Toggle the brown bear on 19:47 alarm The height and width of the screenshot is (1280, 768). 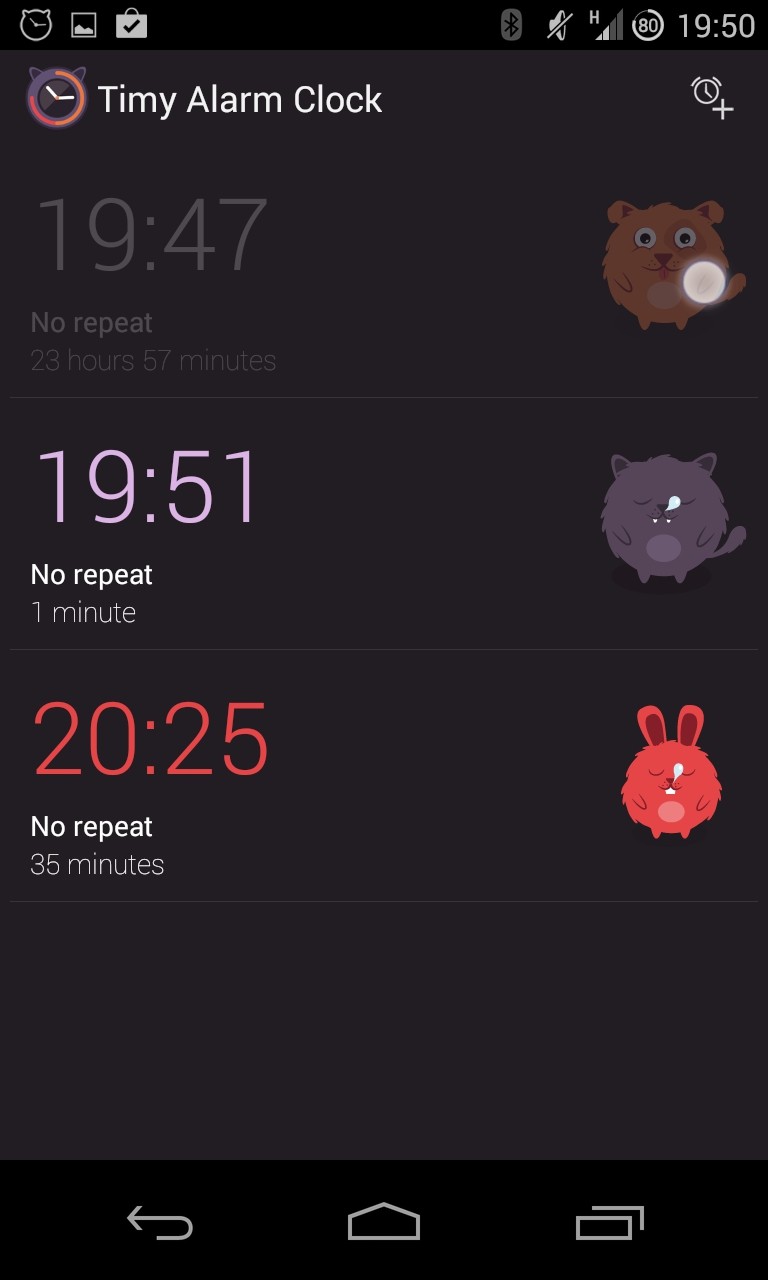(674, 264)
